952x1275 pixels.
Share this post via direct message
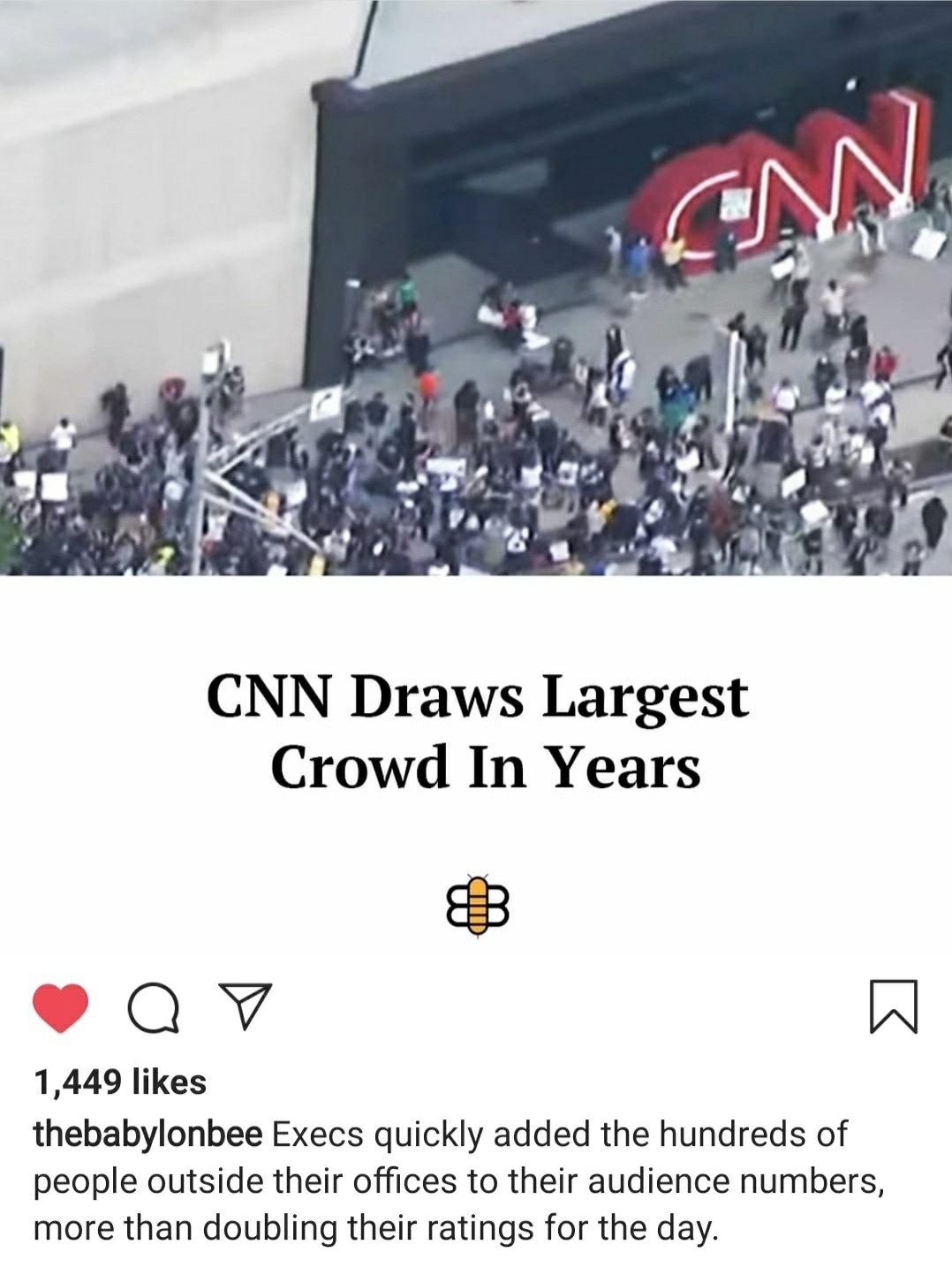tap(243, 1007)
